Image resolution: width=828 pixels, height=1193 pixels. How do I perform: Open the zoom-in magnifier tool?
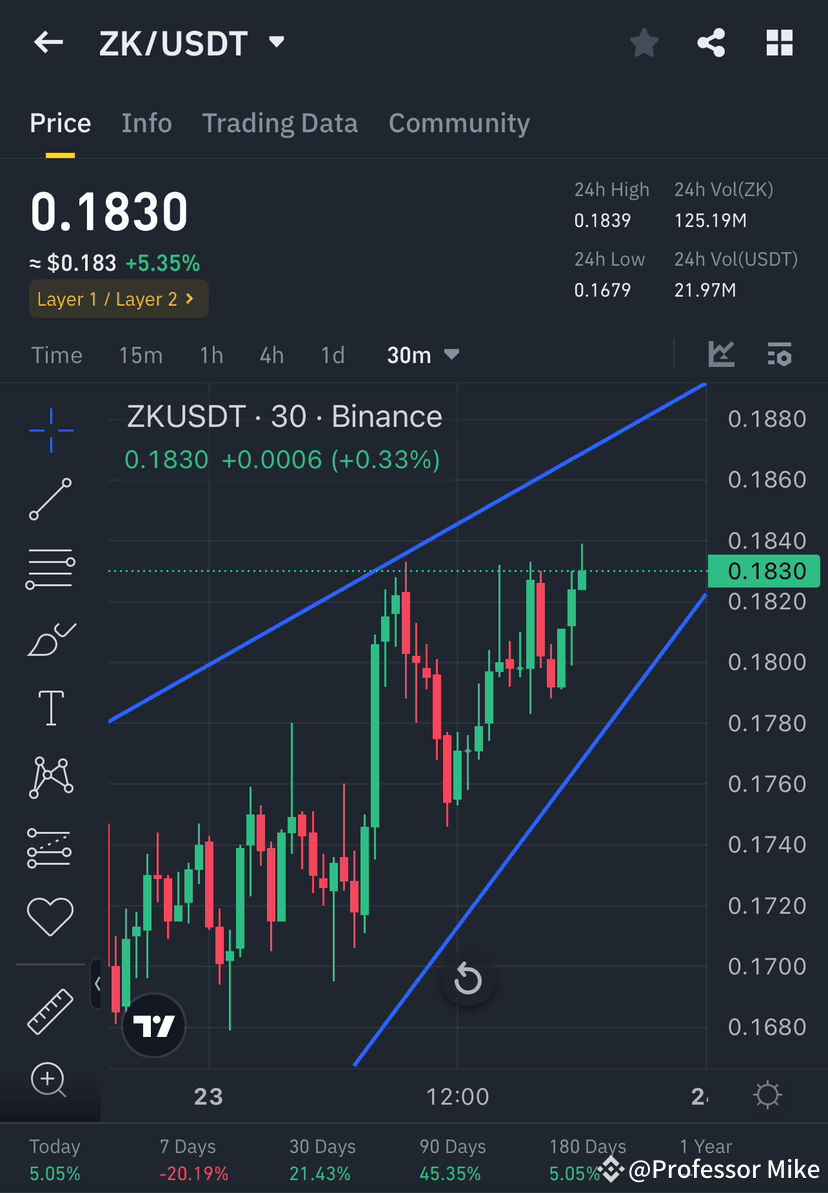pos(50,1080)
